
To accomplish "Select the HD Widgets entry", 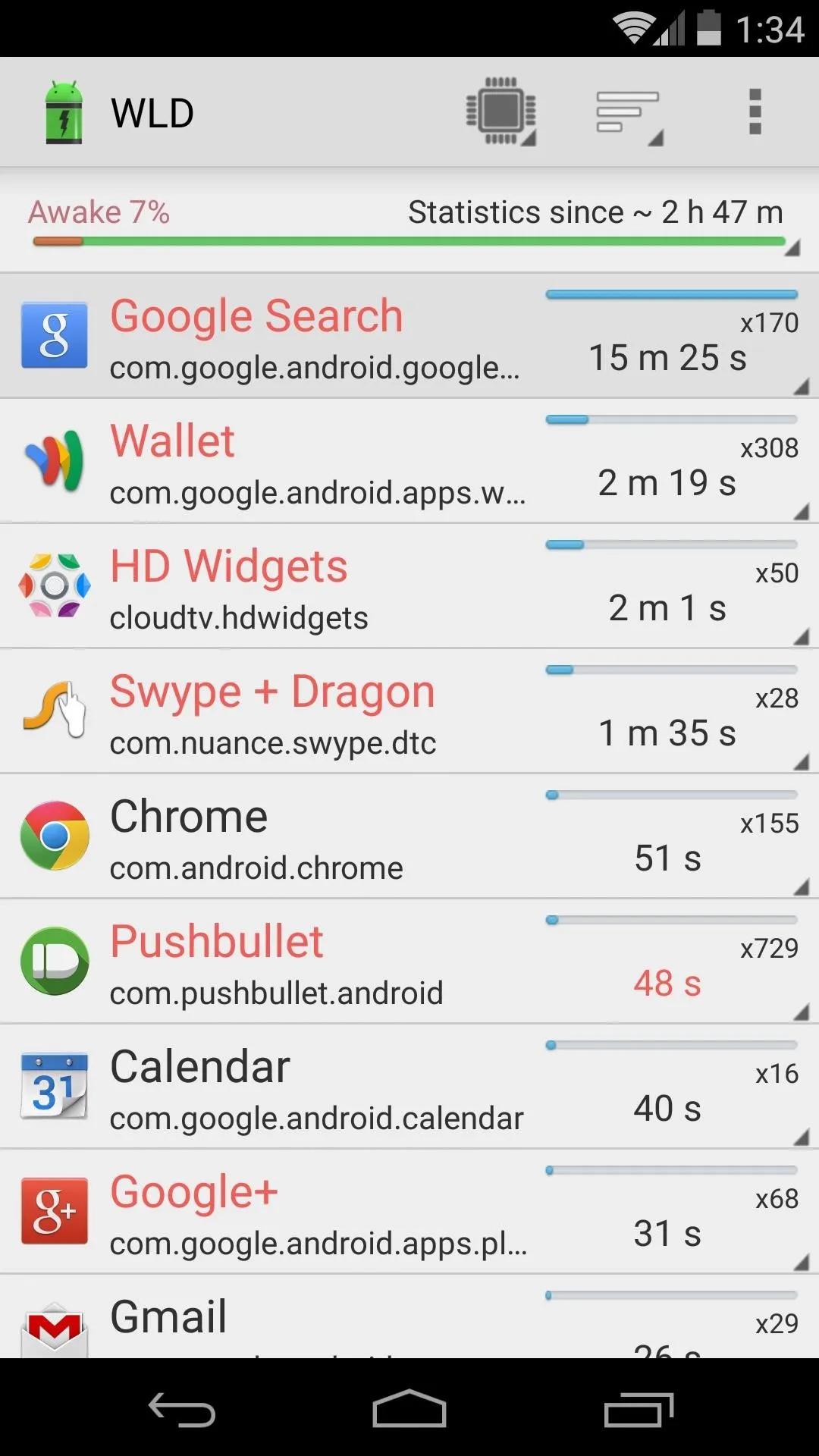I will (409, 586).
